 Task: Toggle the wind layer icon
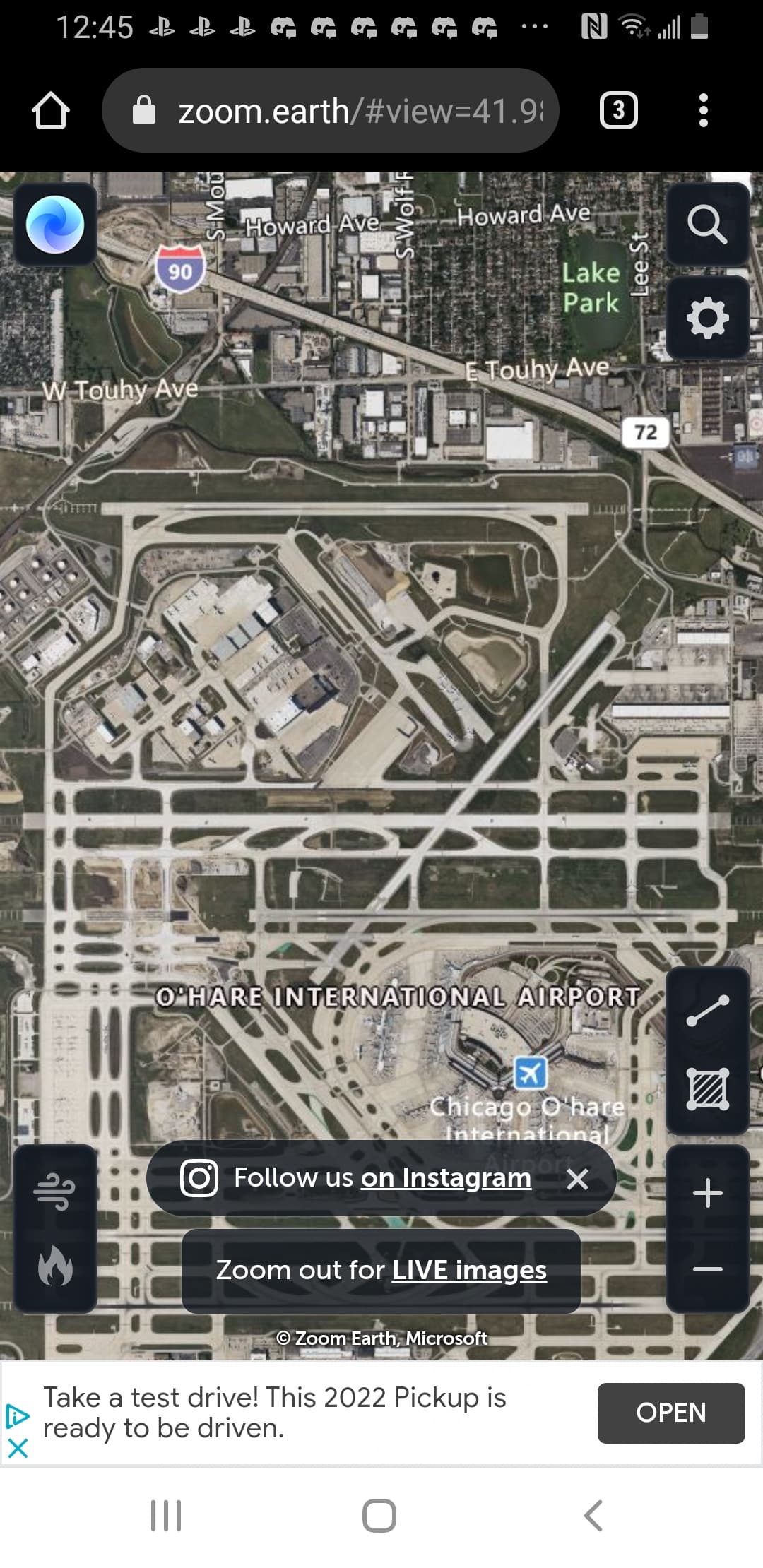(x=55, y=1191)
